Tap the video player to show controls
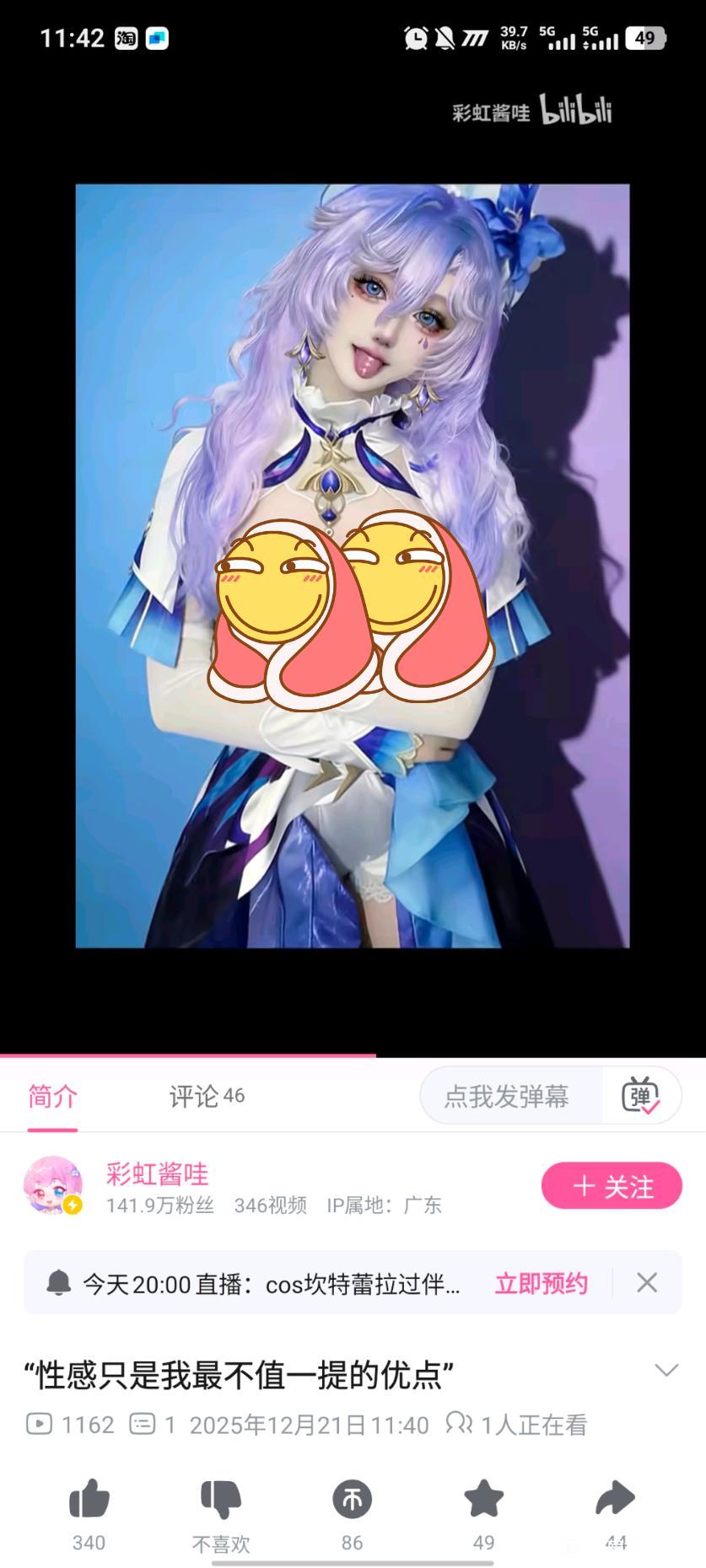706x1568 pixels. [353, 565]
